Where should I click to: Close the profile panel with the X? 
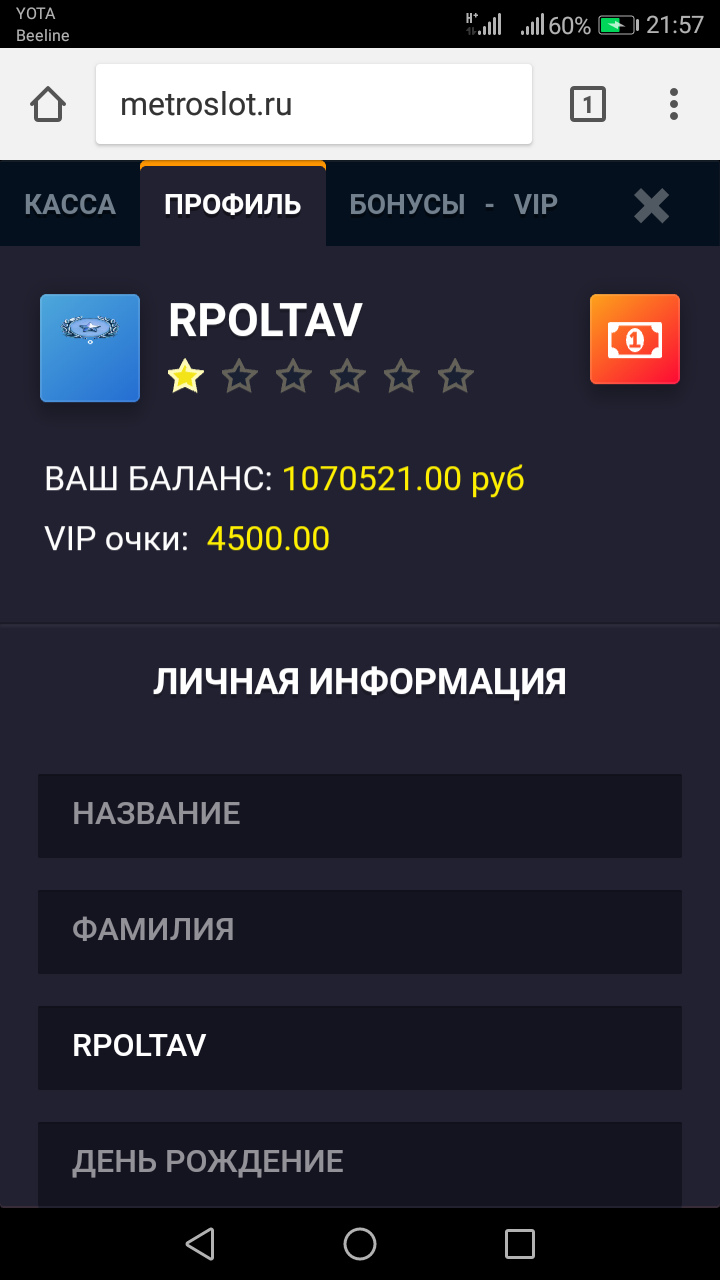click(651, 206)
